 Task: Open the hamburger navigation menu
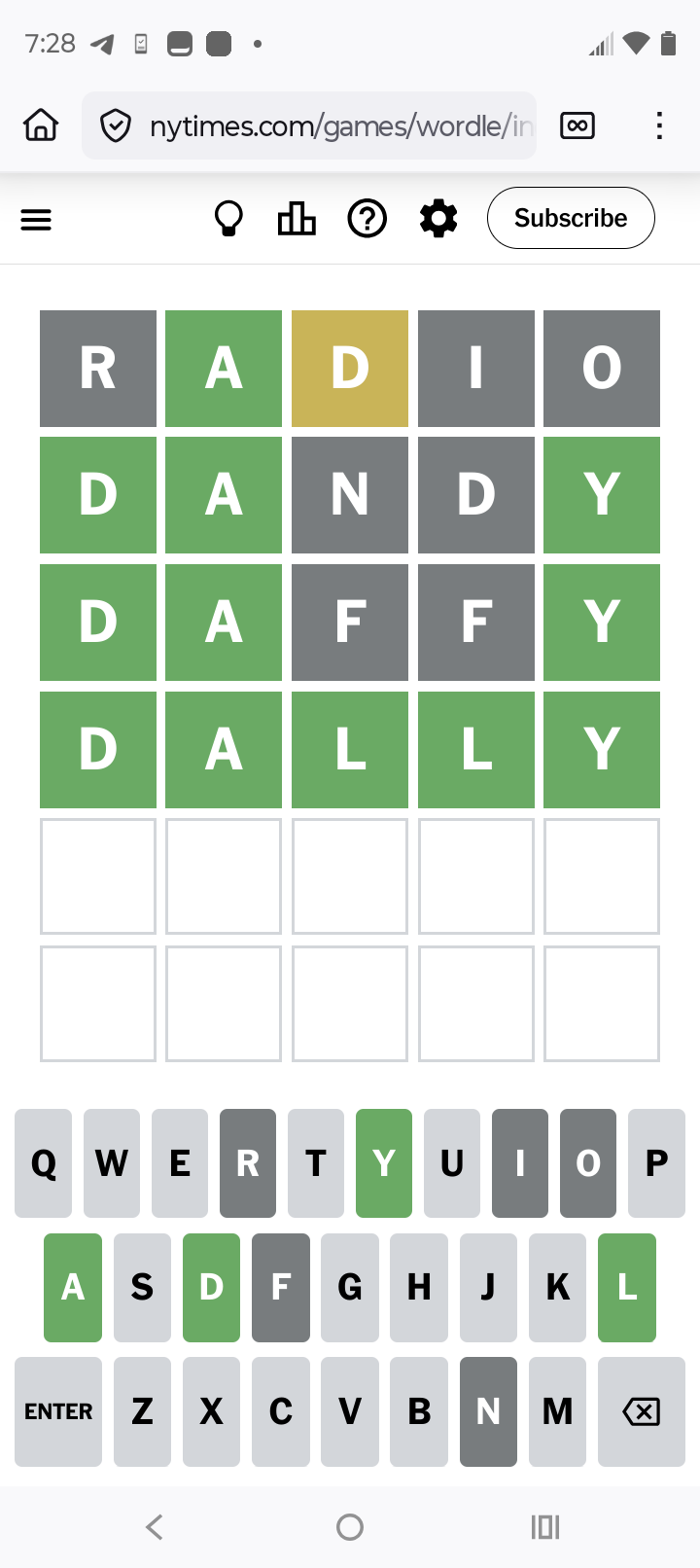point(36,220)
